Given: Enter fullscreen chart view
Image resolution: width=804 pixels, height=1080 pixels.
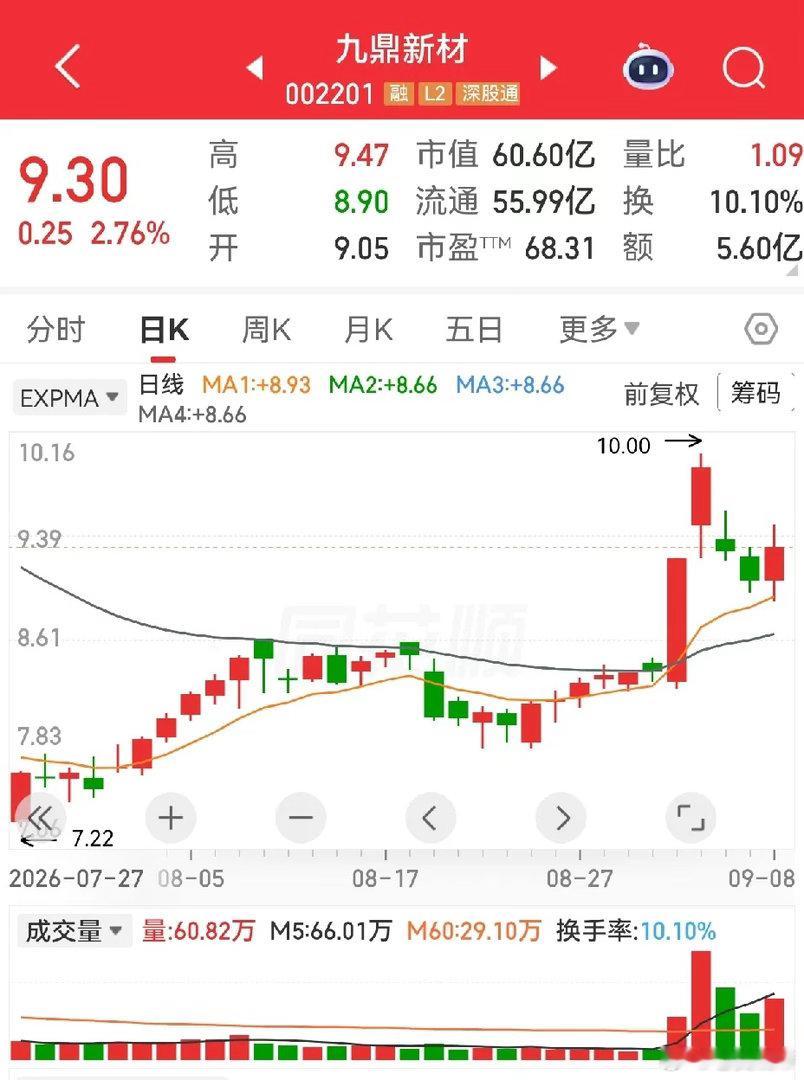Looking at the screenshot, I should click(x=691, y=818).
